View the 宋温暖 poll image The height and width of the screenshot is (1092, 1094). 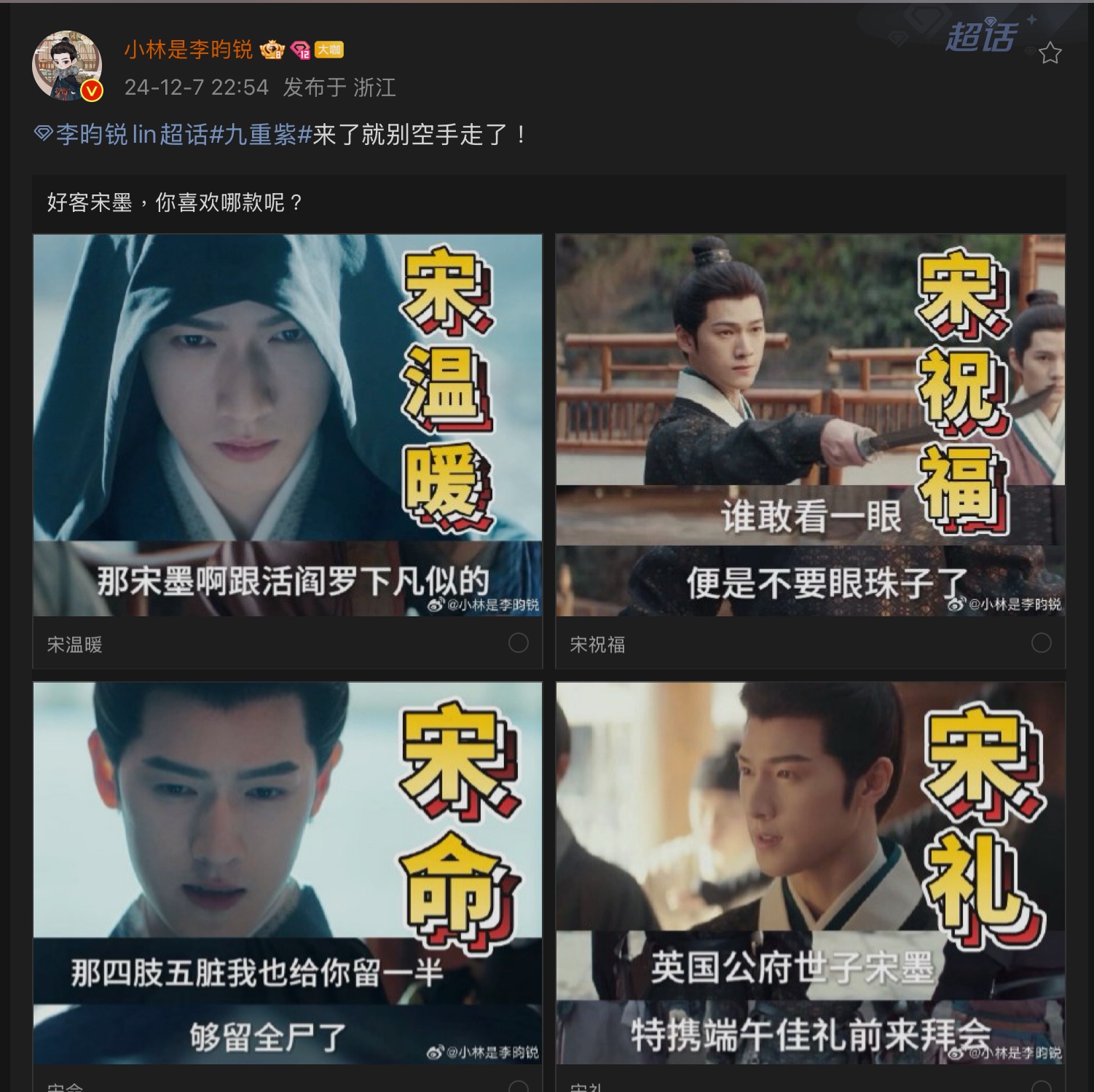pyautogui.click(x=288, y=425)
